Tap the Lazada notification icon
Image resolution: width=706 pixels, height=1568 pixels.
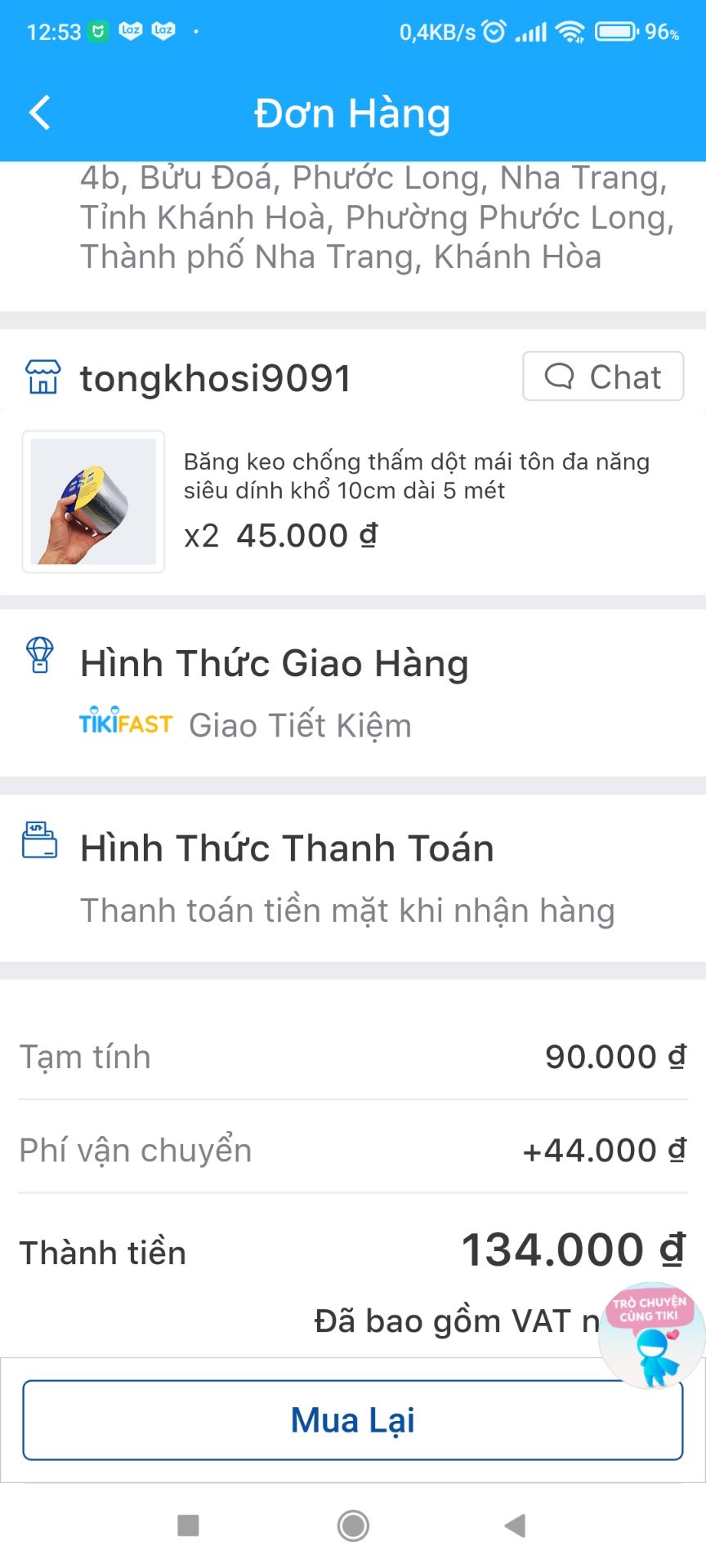click(x=131, y=29)
